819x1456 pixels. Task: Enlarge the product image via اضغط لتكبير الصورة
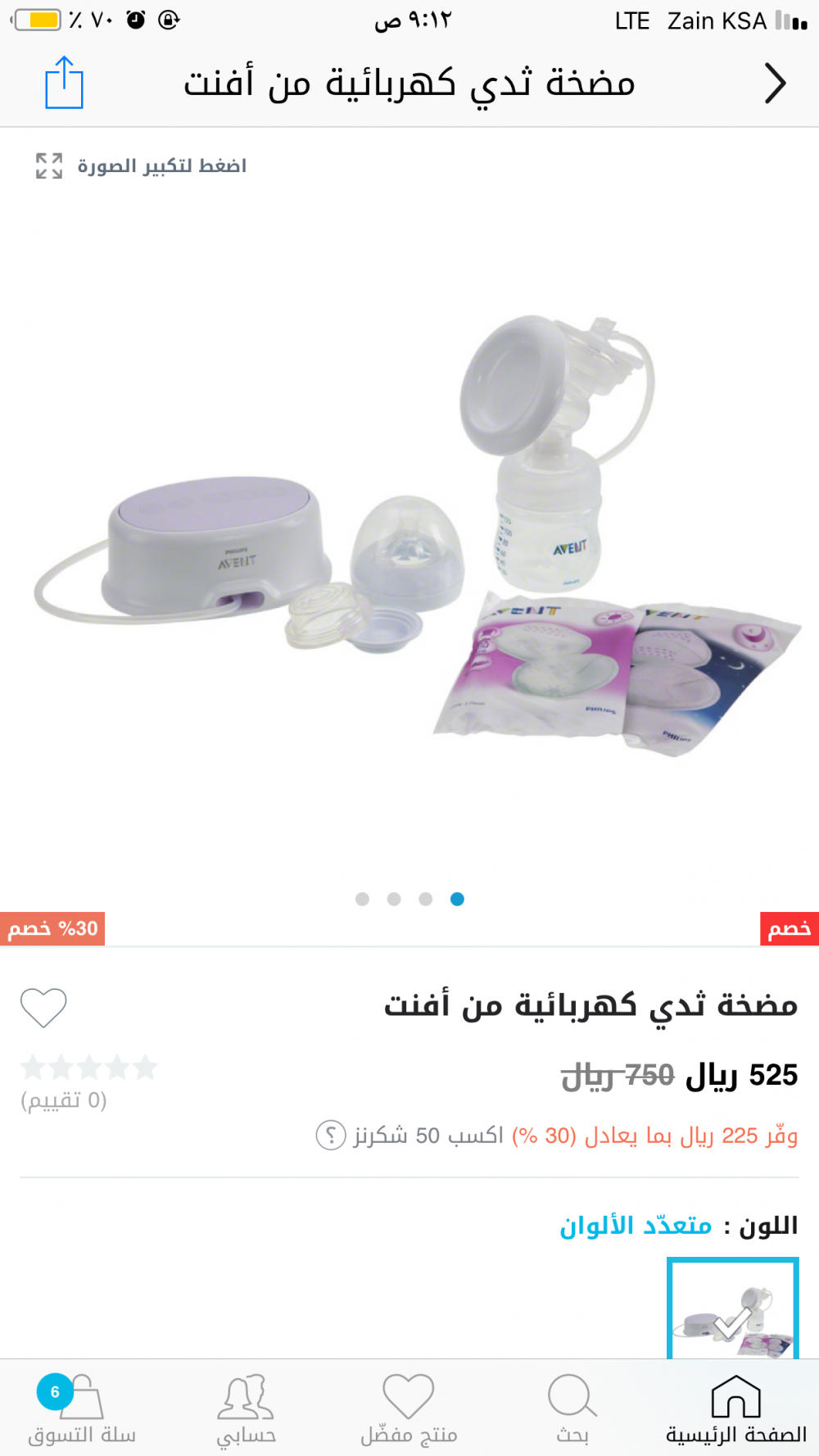point(141,166)
